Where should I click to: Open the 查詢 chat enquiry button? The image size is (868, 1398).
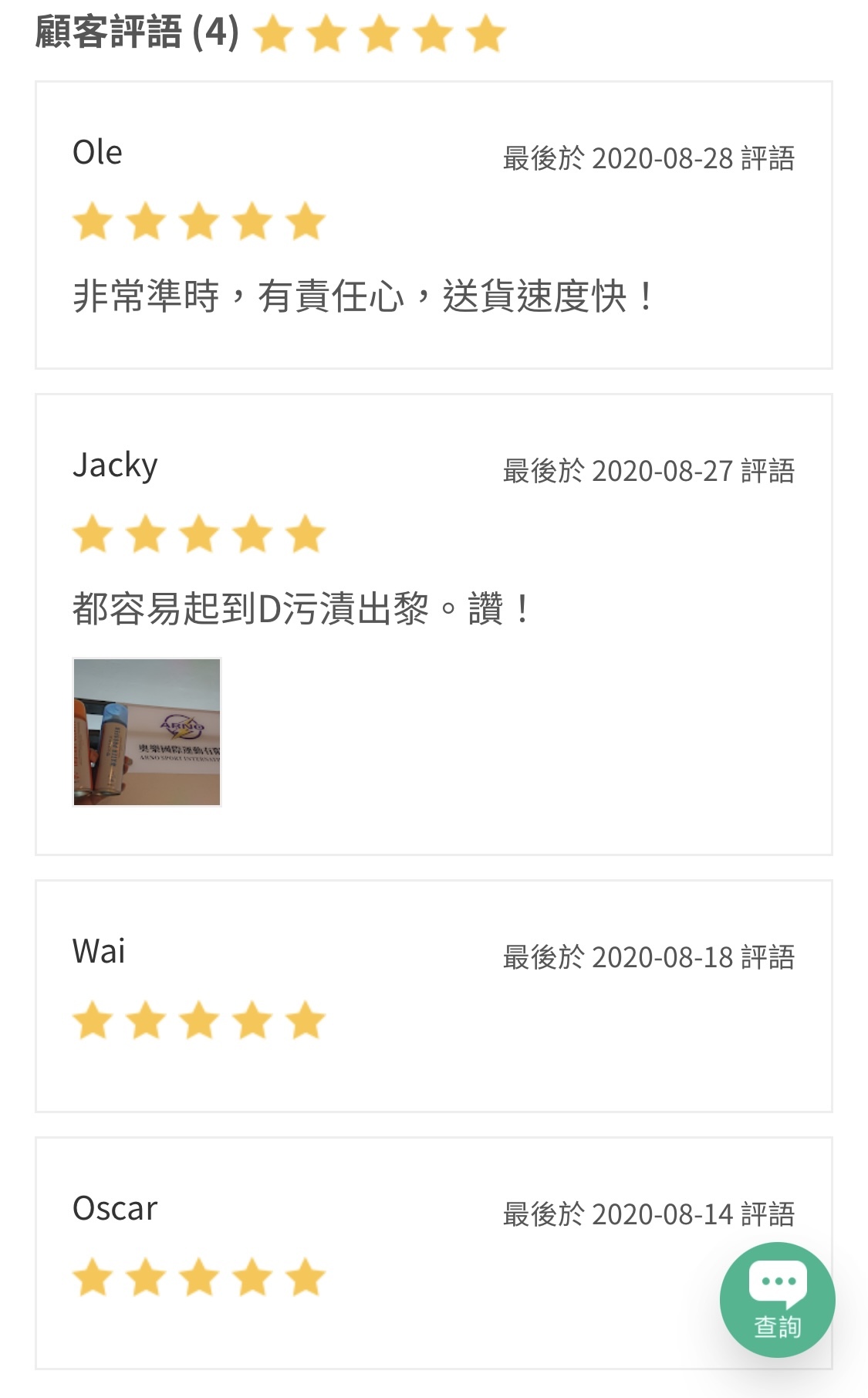coord(777,1300)
